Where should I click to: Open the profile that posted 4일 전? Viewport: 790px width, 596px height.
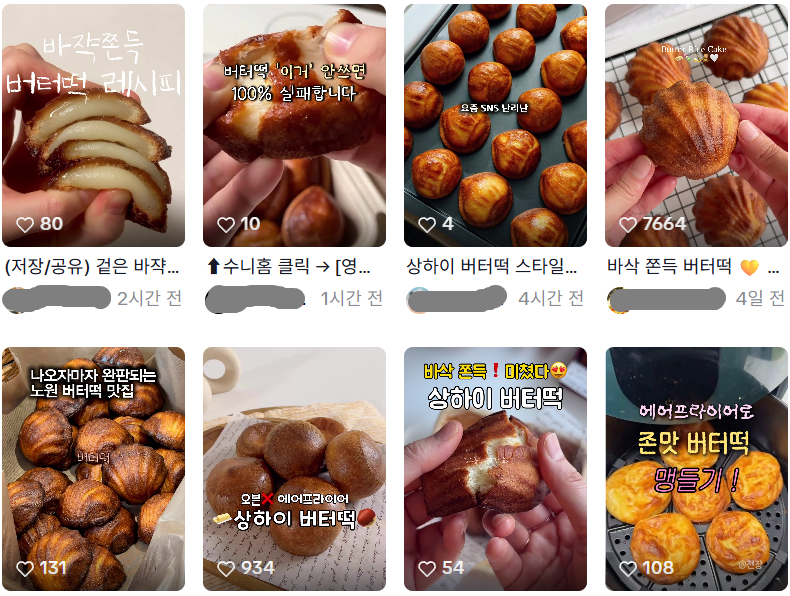pos(666,298)
